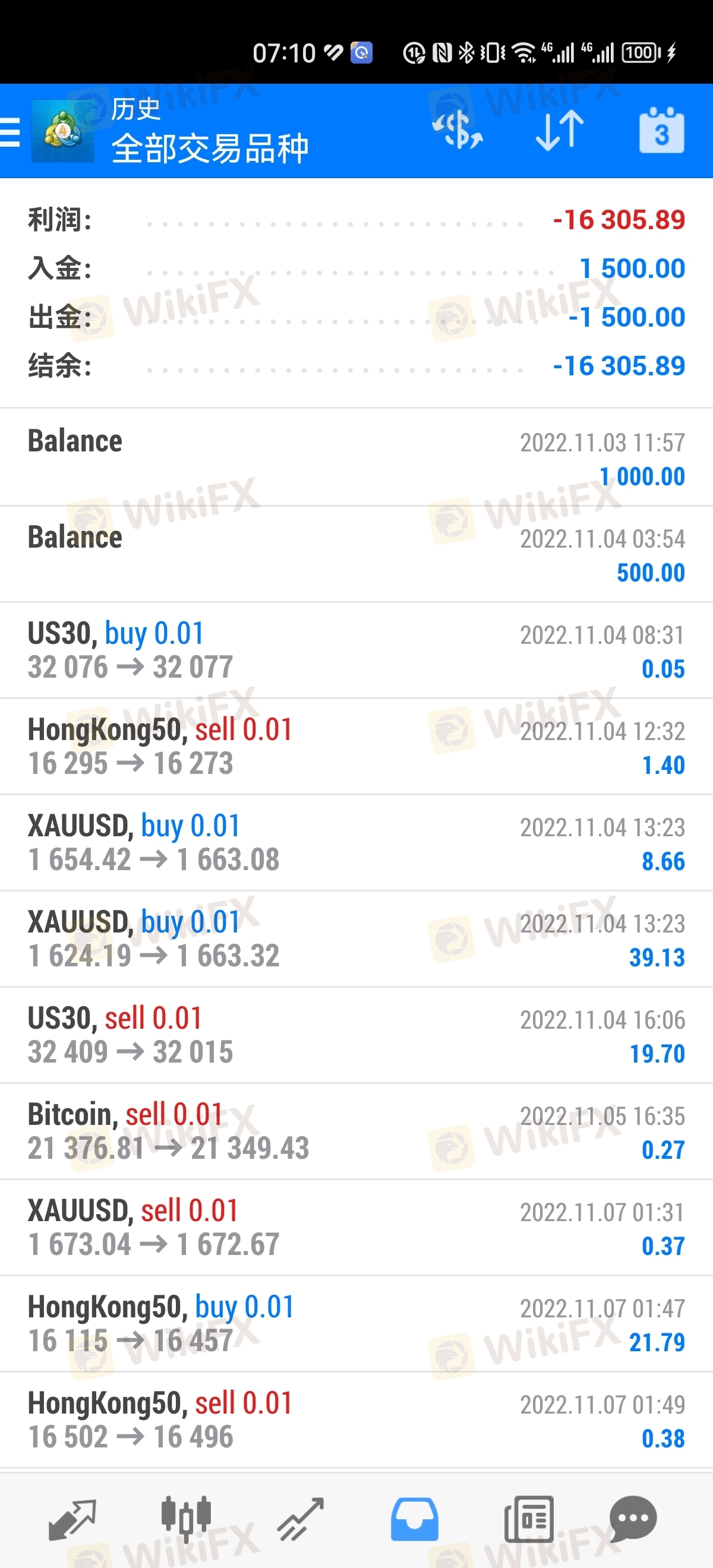713x1568 pixels.
Task: Open the XAUUSD sell trade with 0.37 profit
Action: tap(356, 1227)
